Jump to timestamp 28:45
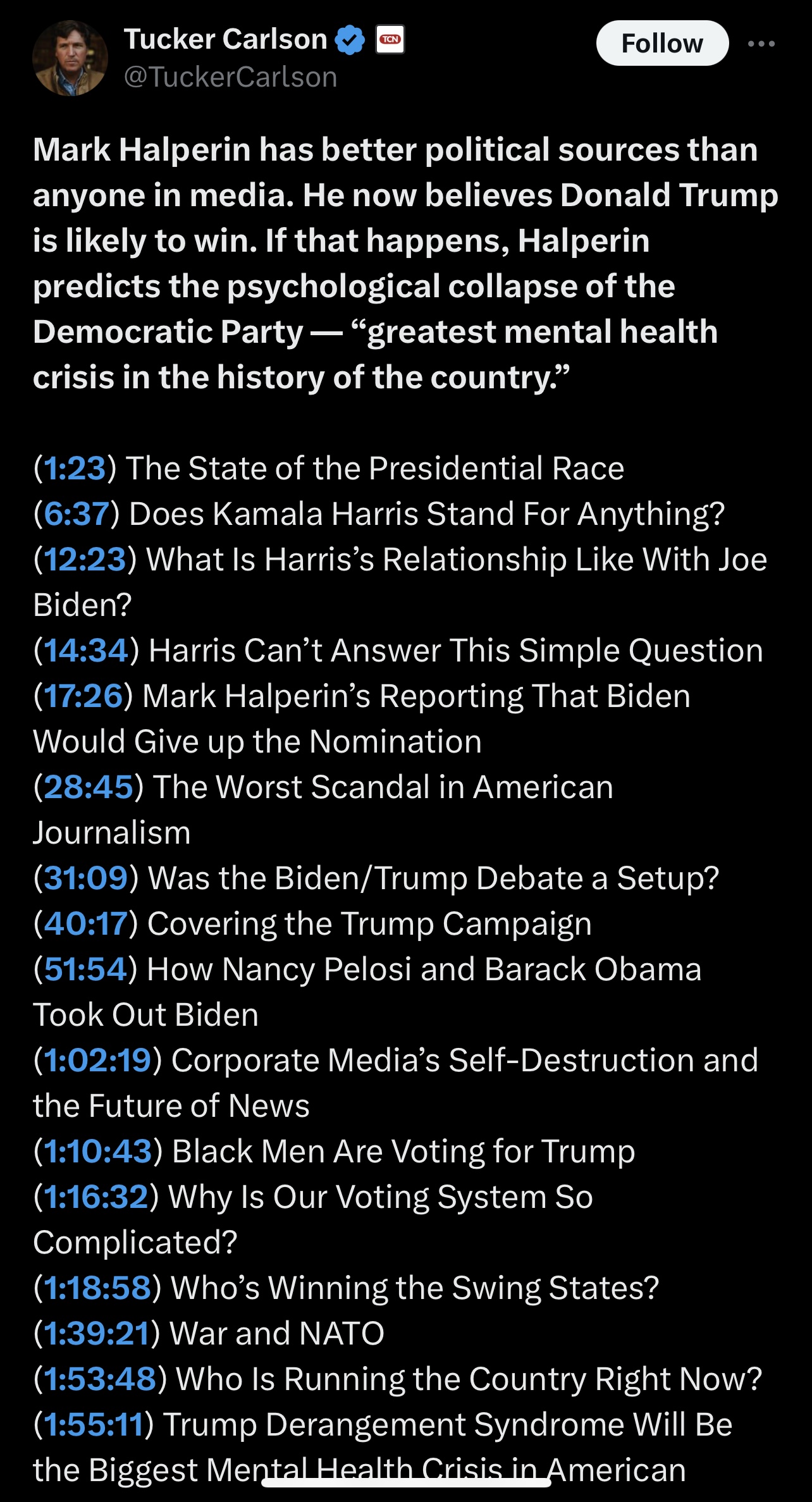Screen dimensions: 812x1502 click(x=89, y=787)
